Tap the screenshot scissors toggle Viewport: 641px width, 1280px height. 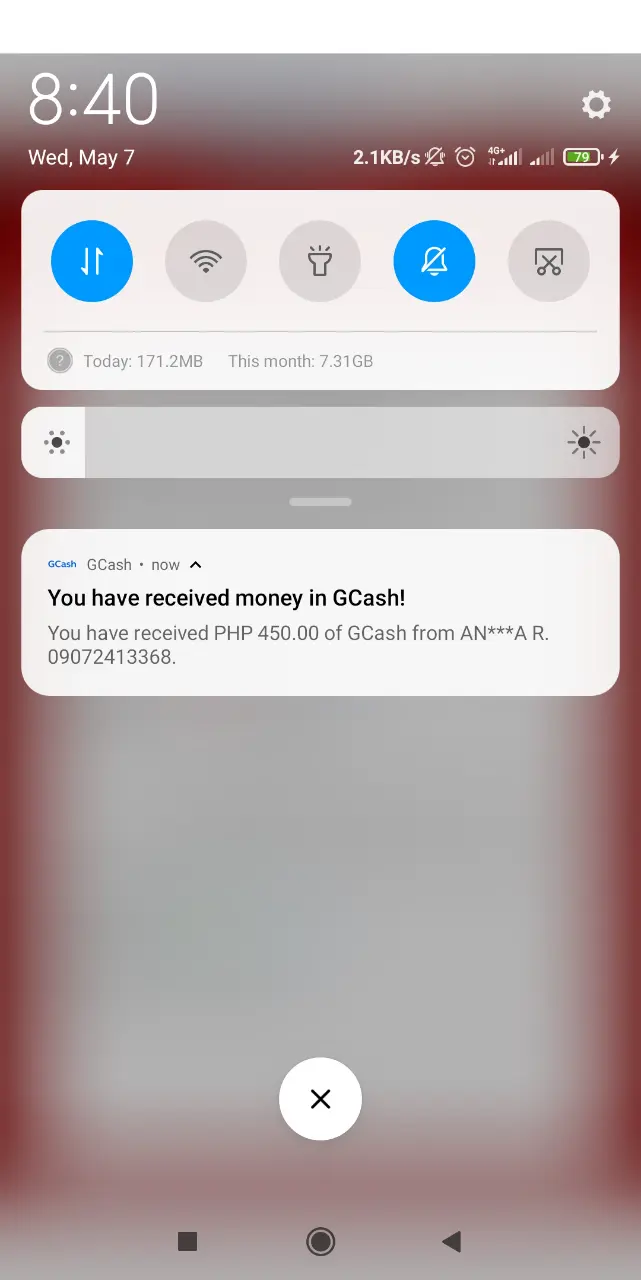[x=549, y=261]
